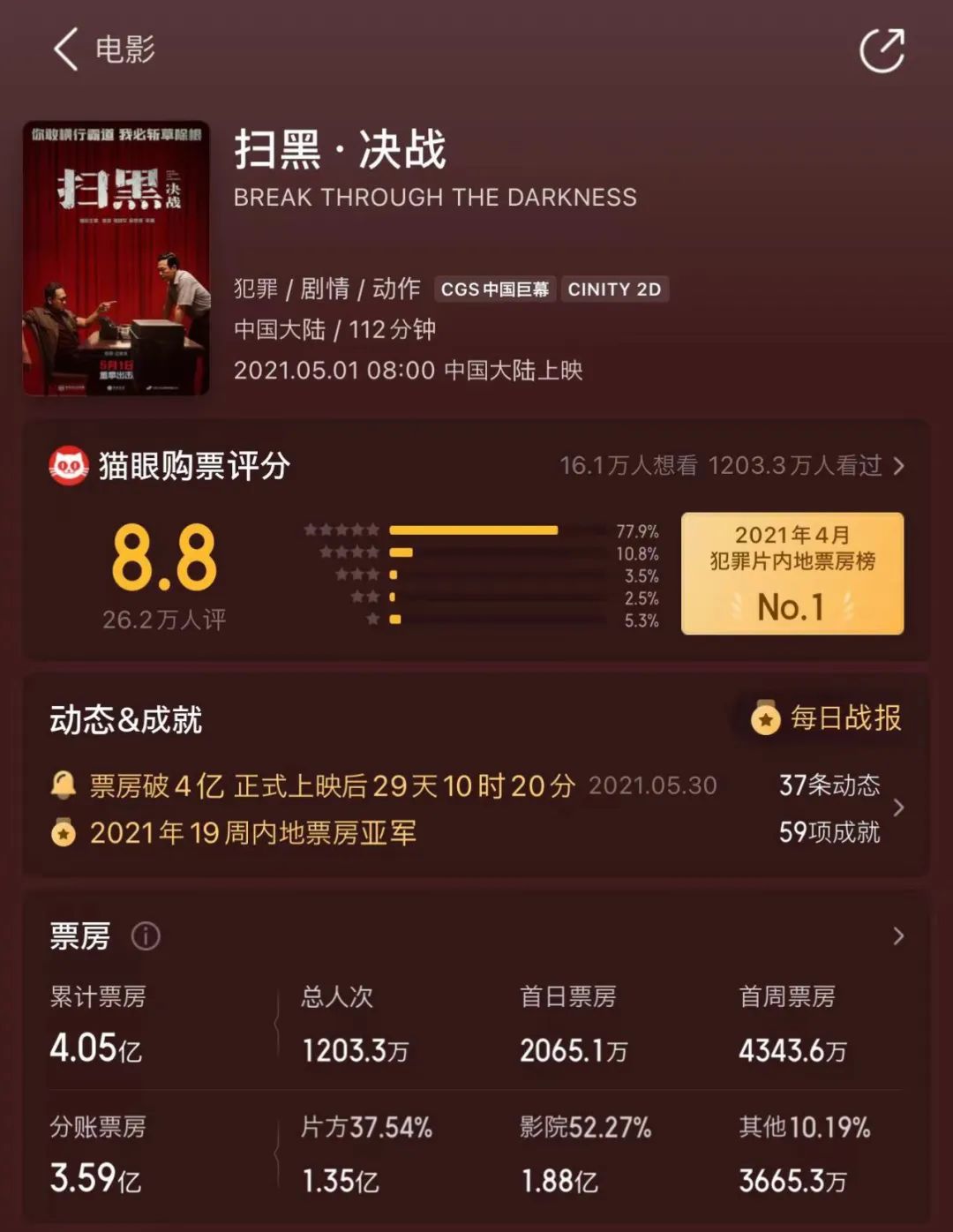This screenshot has height=1232, width=953.
Task: Select the CGS中国巨幕 format tag
Action: coord(495,289)
